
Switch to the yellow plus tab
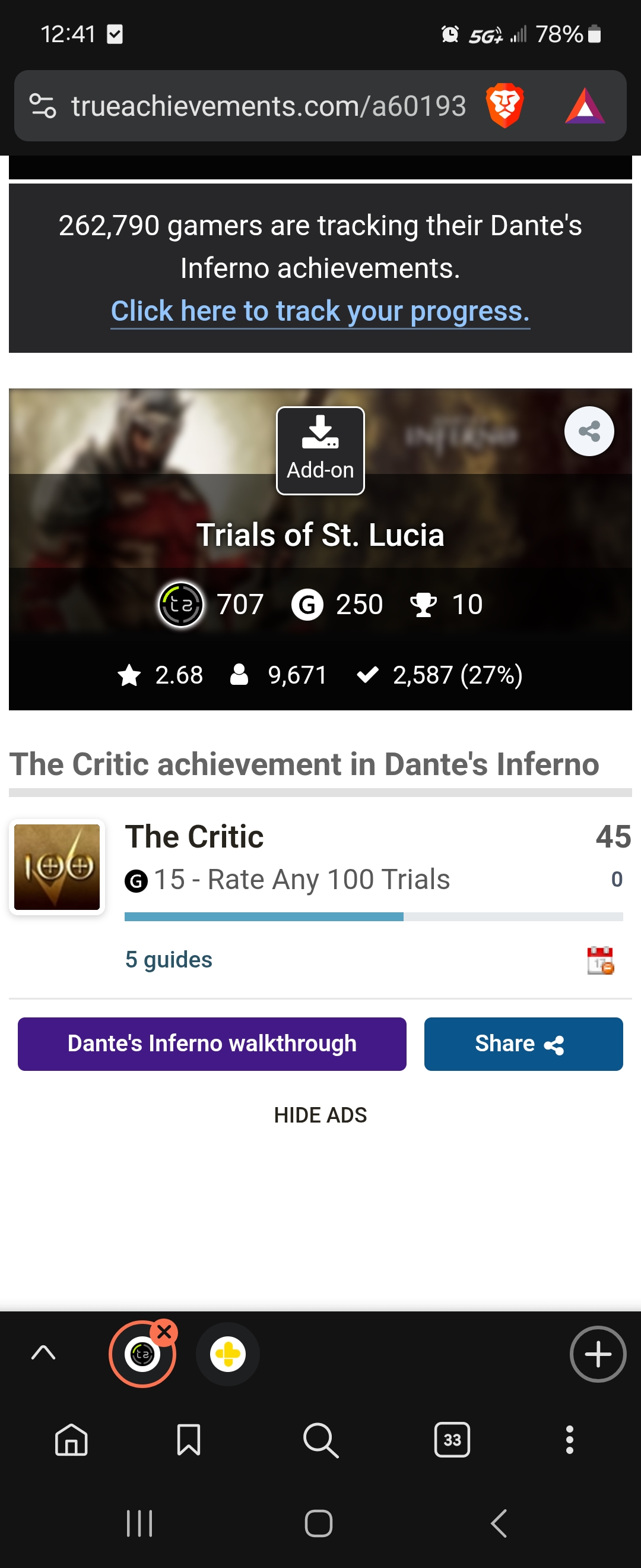tap(227, 1354)
